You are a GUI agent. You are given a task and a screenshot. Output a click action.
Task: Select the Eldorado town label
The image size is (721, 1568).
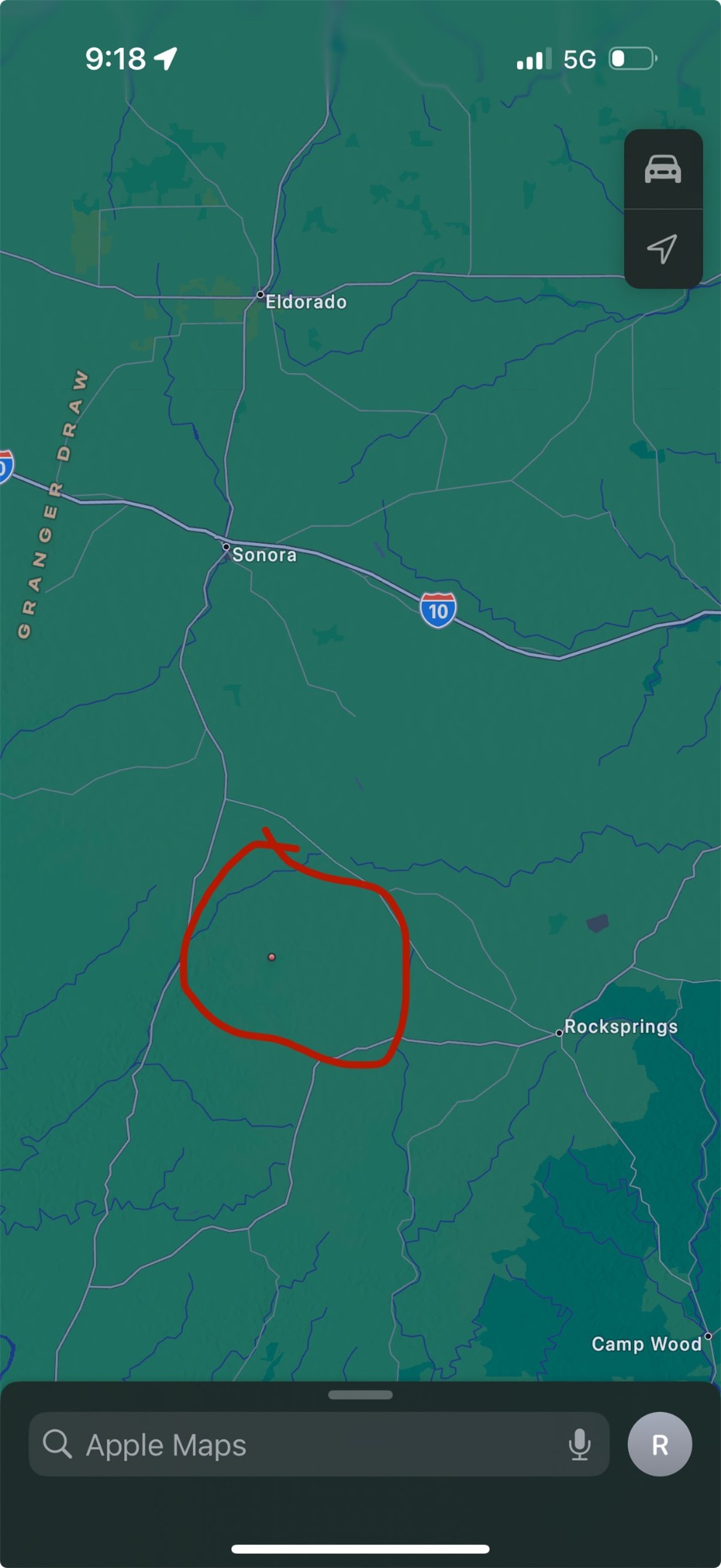click(x=306, y=302)
